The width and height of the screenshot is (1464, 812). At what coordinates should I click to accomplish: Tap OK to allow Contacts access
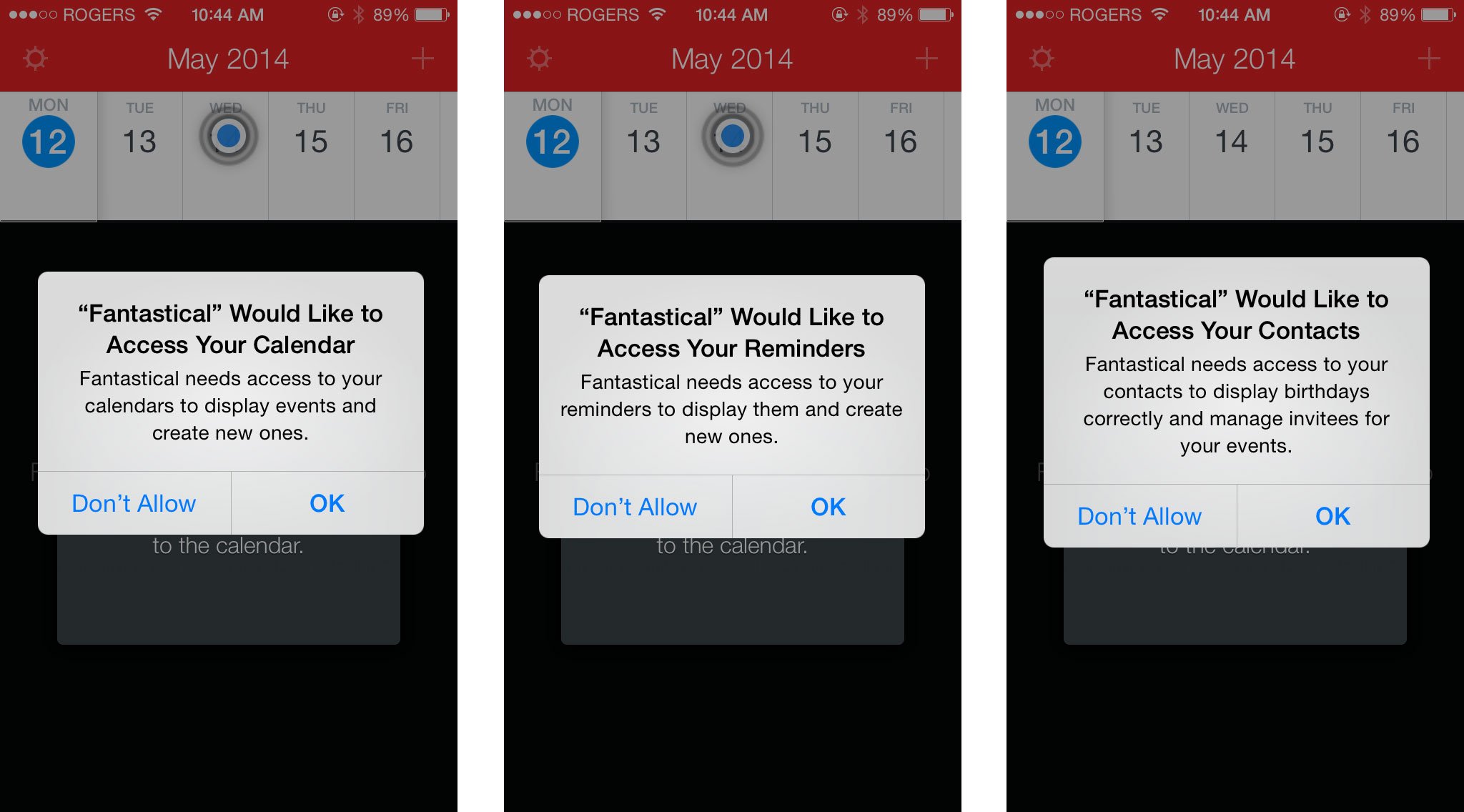1332,516
